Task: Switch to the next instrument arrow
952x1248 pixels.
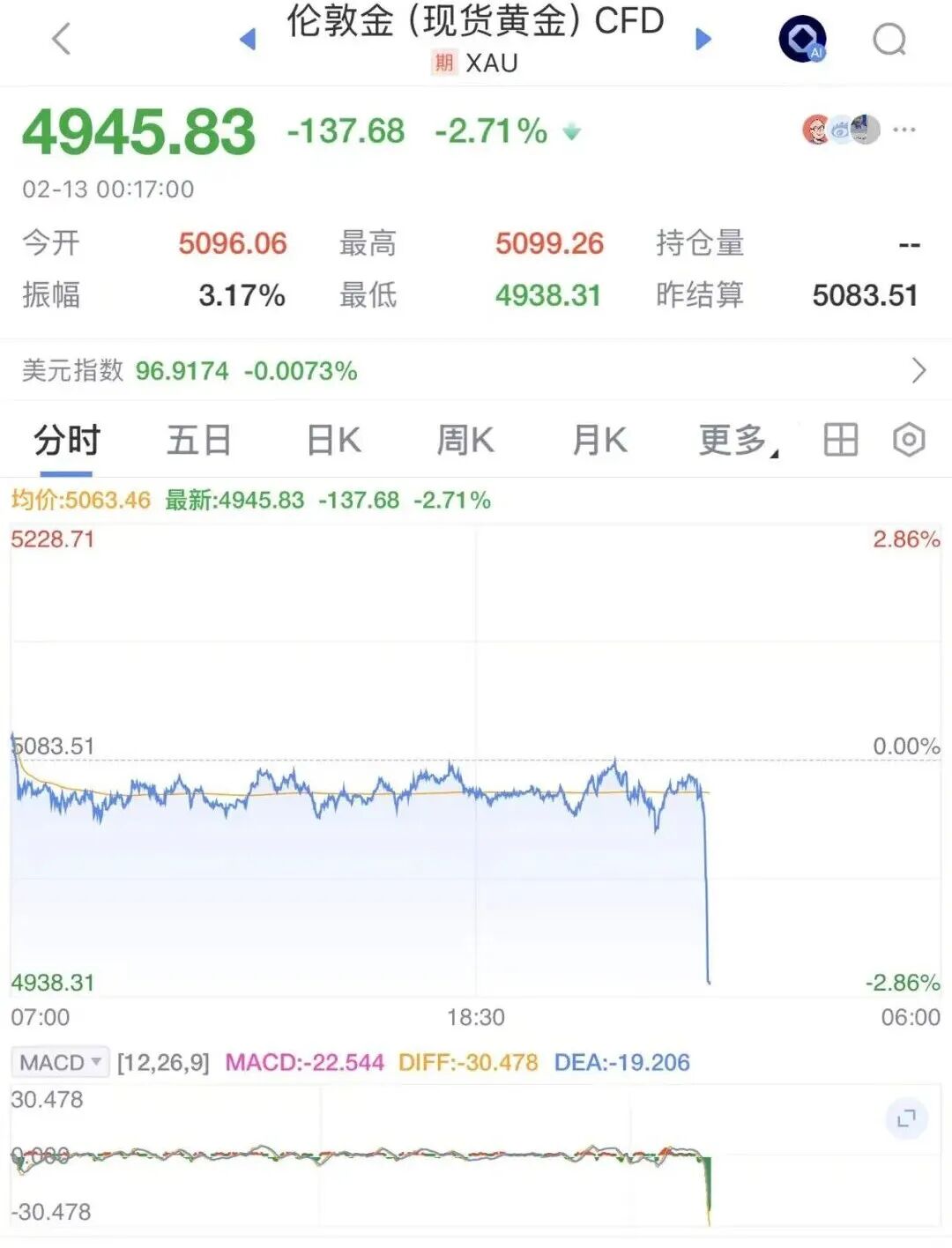Action: 703,39
